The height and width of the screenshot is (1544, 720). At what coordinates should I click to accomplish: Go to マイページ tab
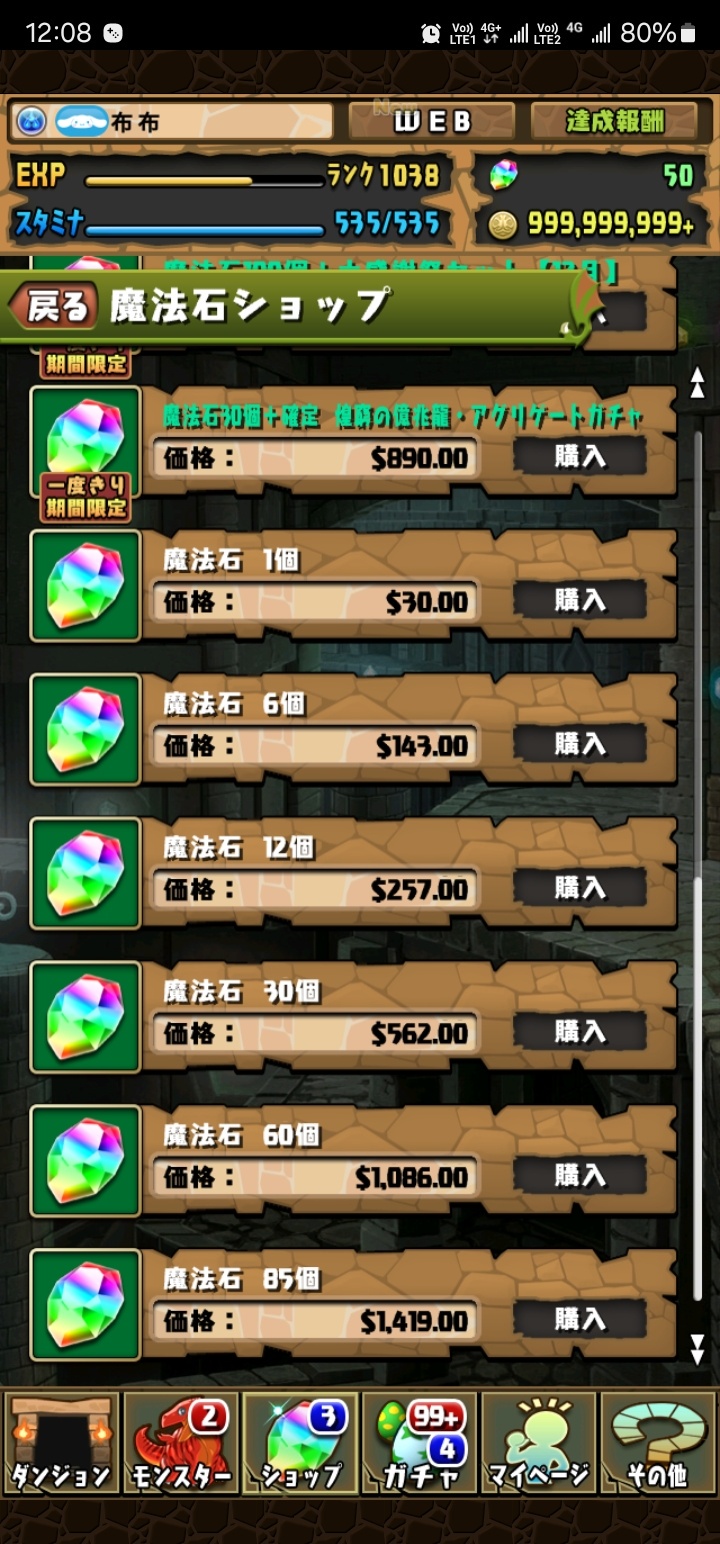539,1444
